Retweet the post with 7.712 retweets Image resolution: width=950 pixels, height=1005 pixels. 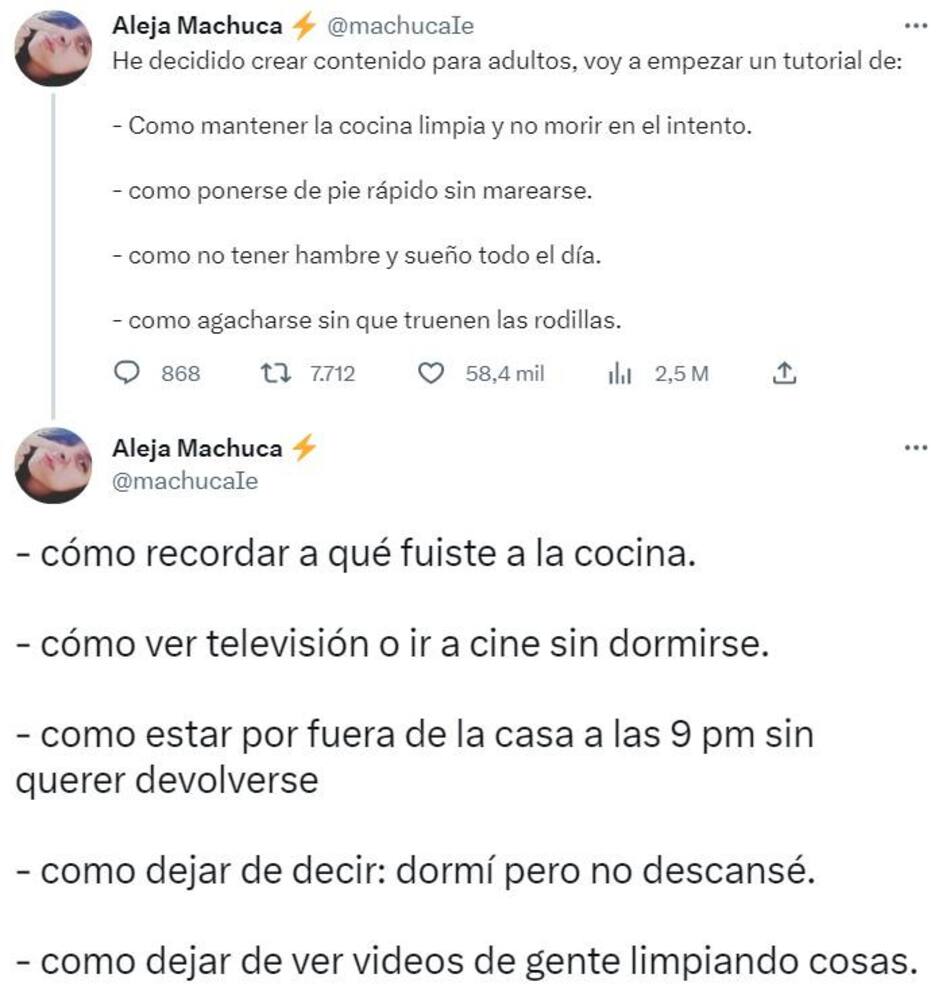point(272,374)
